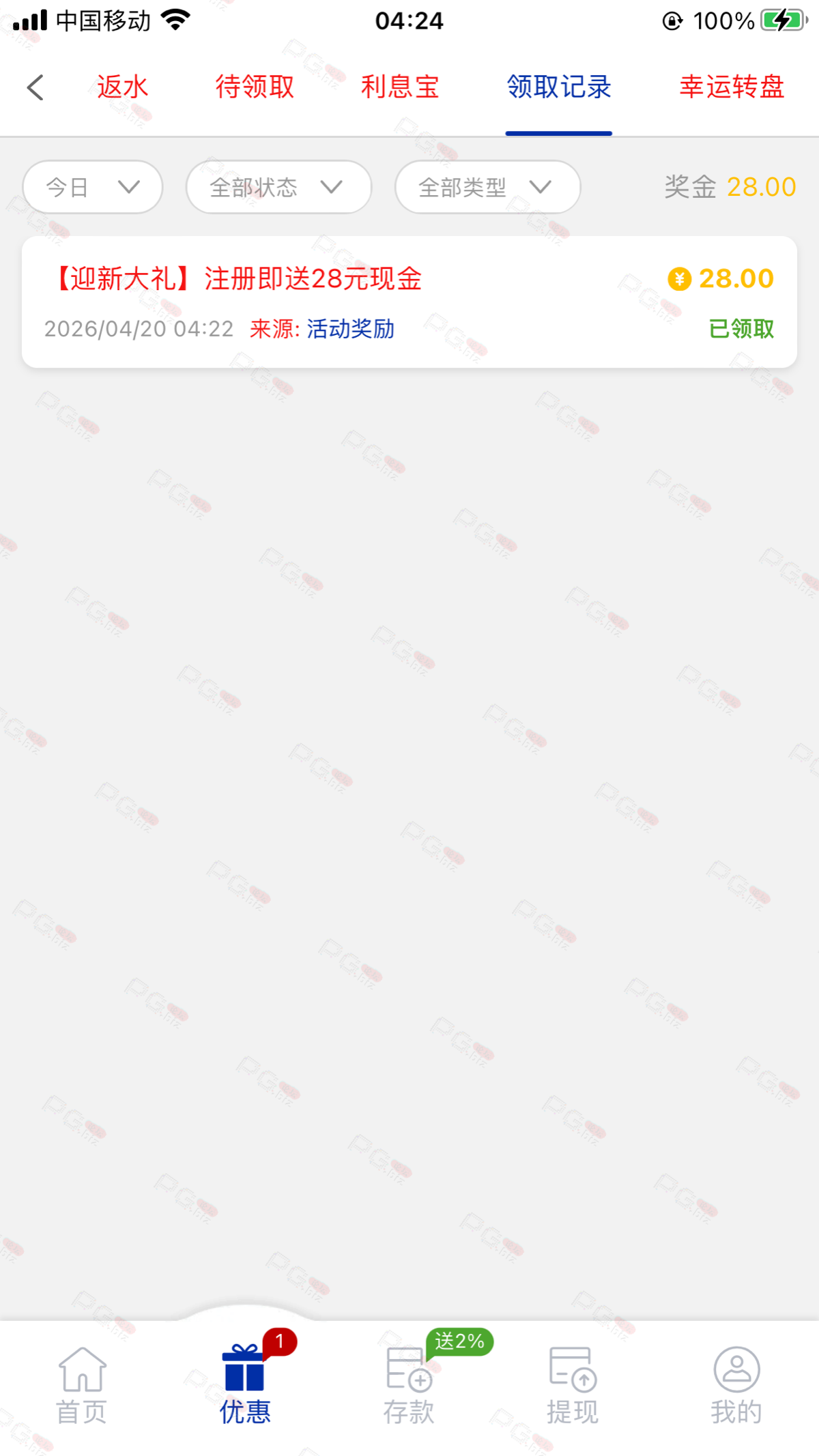Select the 领取记录 tab
This screenshot has height=1456, width=819.
pos(559,87)
